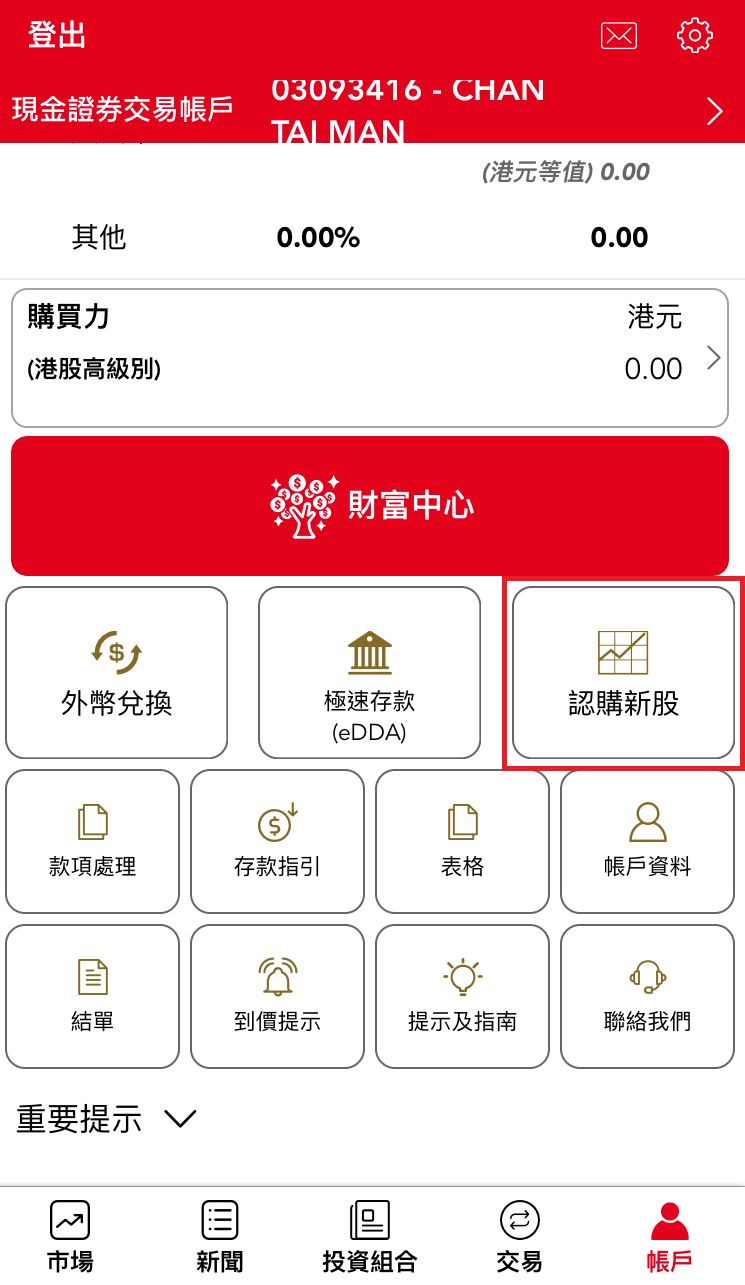The width and height of the screenshot is (745, 1285).
Task: Switch to the 市場 tab
Action: 70,1237
